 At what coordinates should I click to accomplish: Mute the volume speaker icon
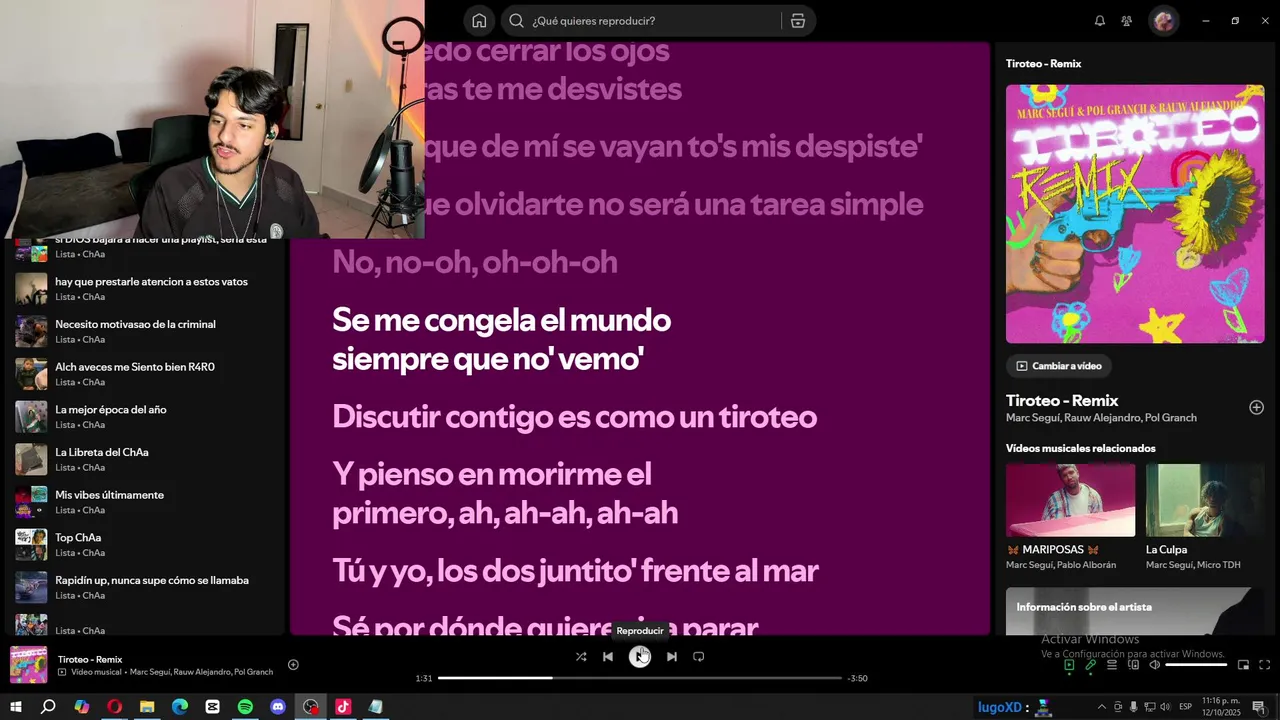(1154, 665)
